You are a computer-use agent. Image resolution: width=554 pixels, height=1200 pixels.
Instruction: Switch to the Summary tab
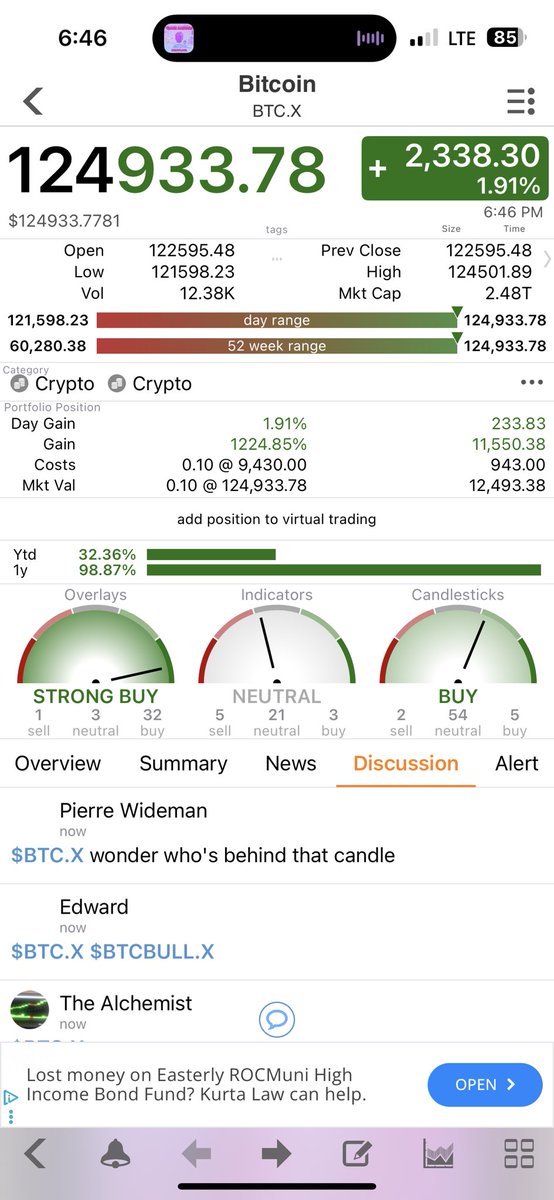[x=183, y=763]
